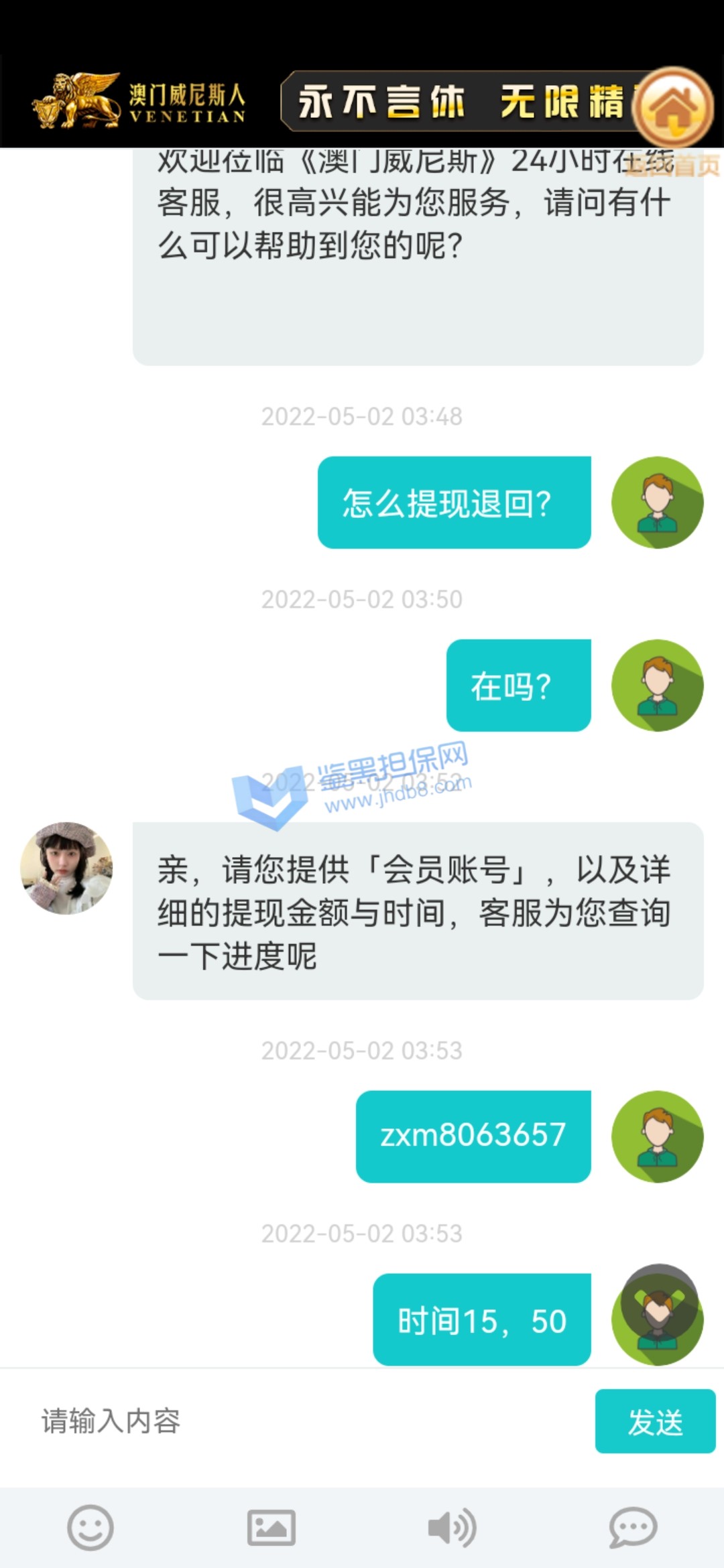Open the emoji picker
Viewport: 724px width, 1568px height.
pos(90,1528)
